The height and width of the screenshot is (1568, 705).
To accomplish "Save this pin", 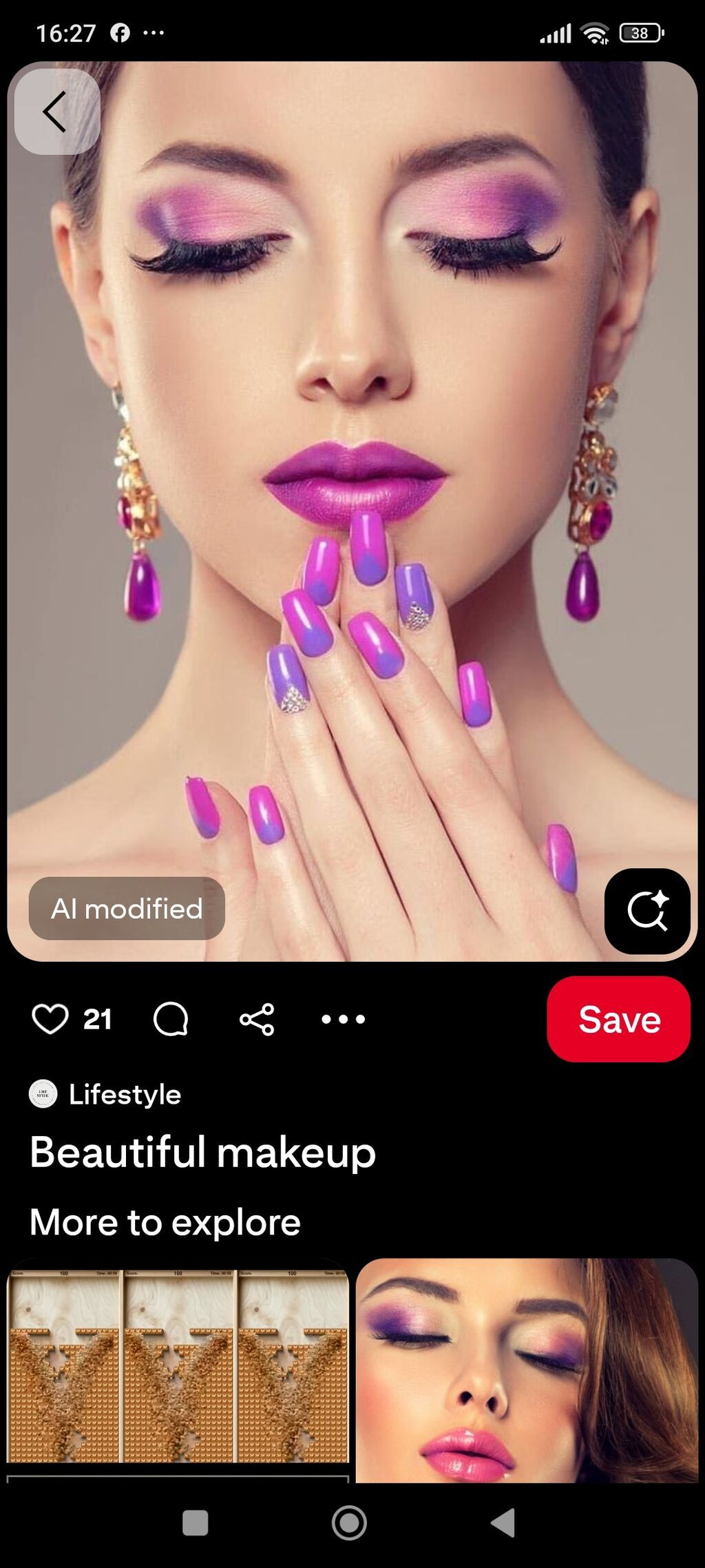I will click(618, 1019).
